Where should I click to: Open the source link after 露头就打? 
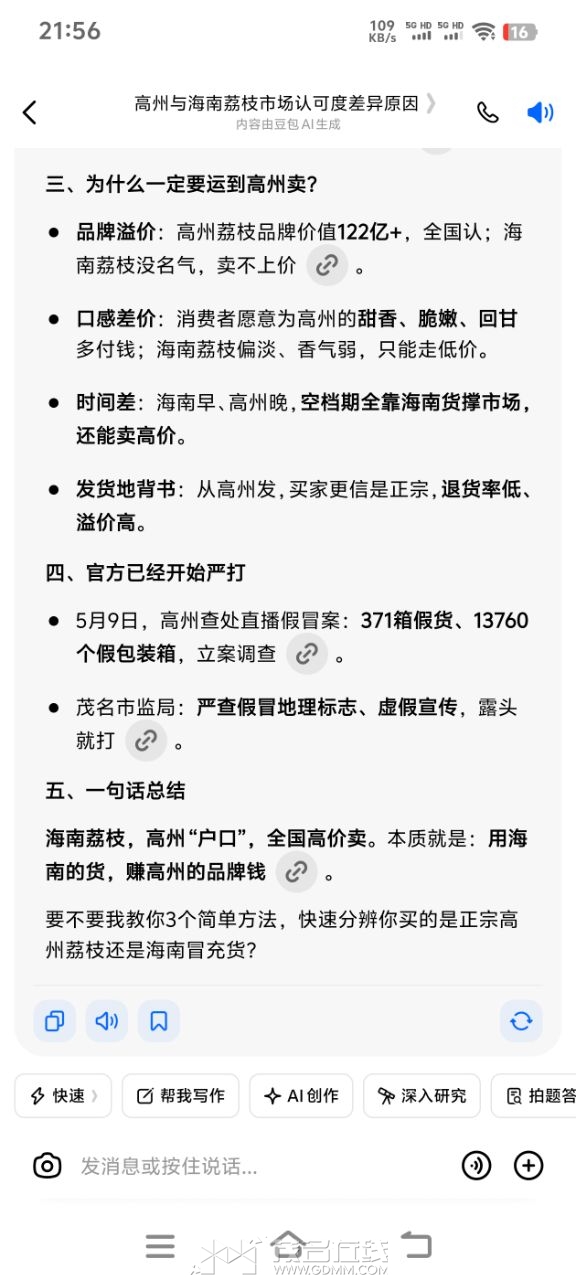[146, 740]
